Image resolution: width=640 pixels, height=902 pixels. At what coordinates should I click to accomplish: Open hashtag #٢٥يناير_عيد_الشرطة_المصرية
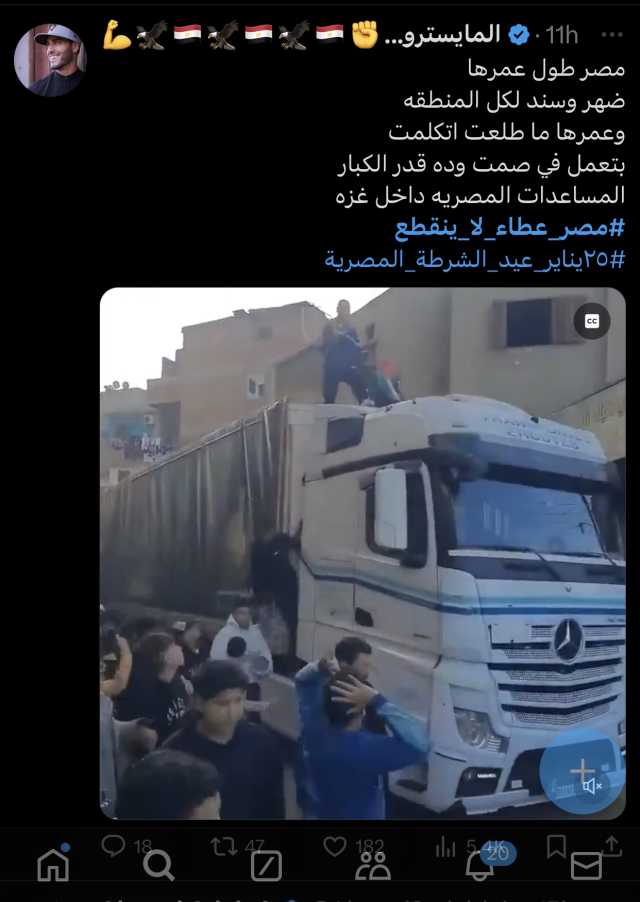474,260
